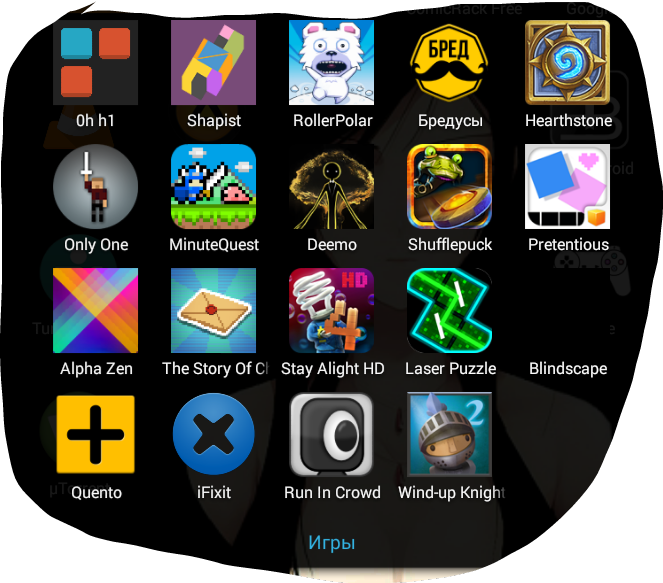
Task: Open RollerPolar game
Action: click(332, 62)
